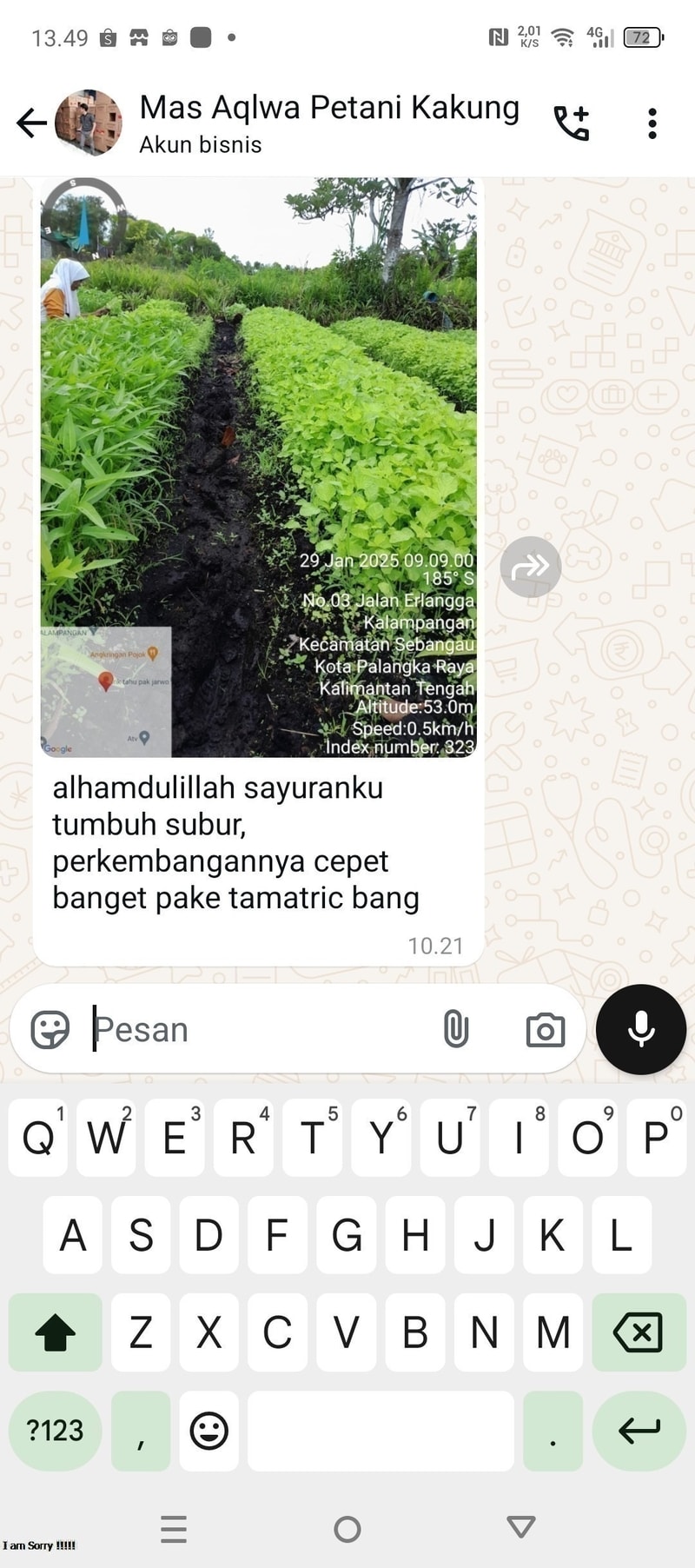Image resolution: width=695 pixels, height=1568 pixels.
Task: Attach a file with the paperclip
Action: (x=456, y=1030)
